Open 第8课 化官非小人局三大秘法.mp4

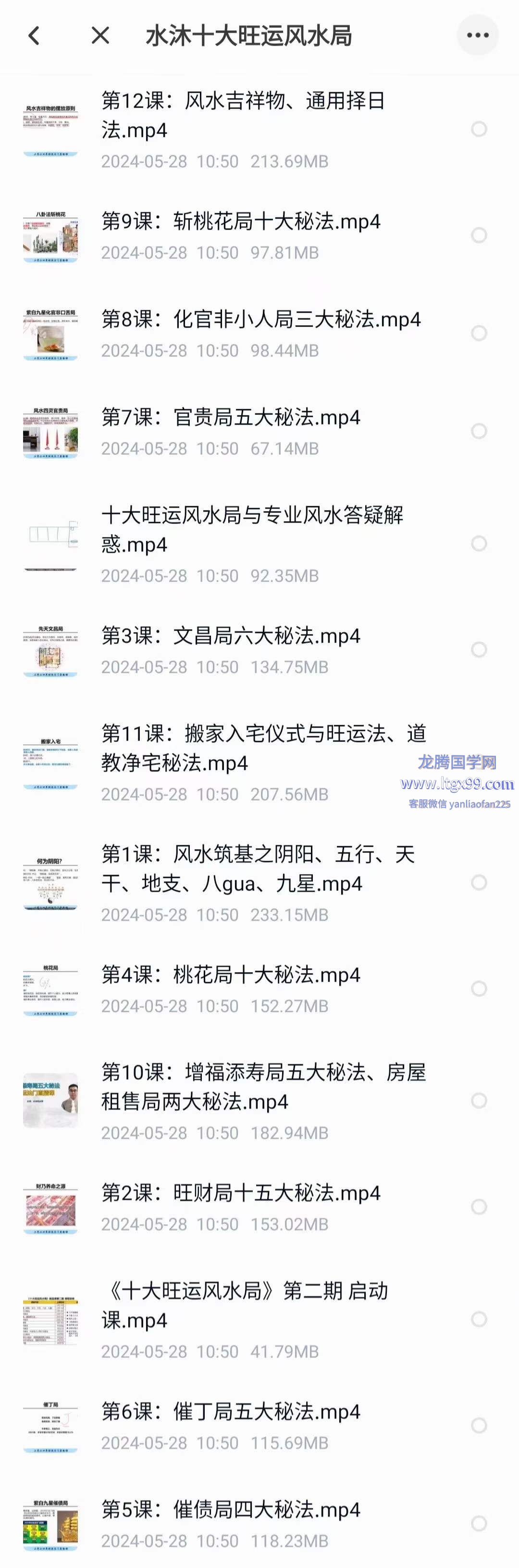pyautogui.click(x=261, y=319)
